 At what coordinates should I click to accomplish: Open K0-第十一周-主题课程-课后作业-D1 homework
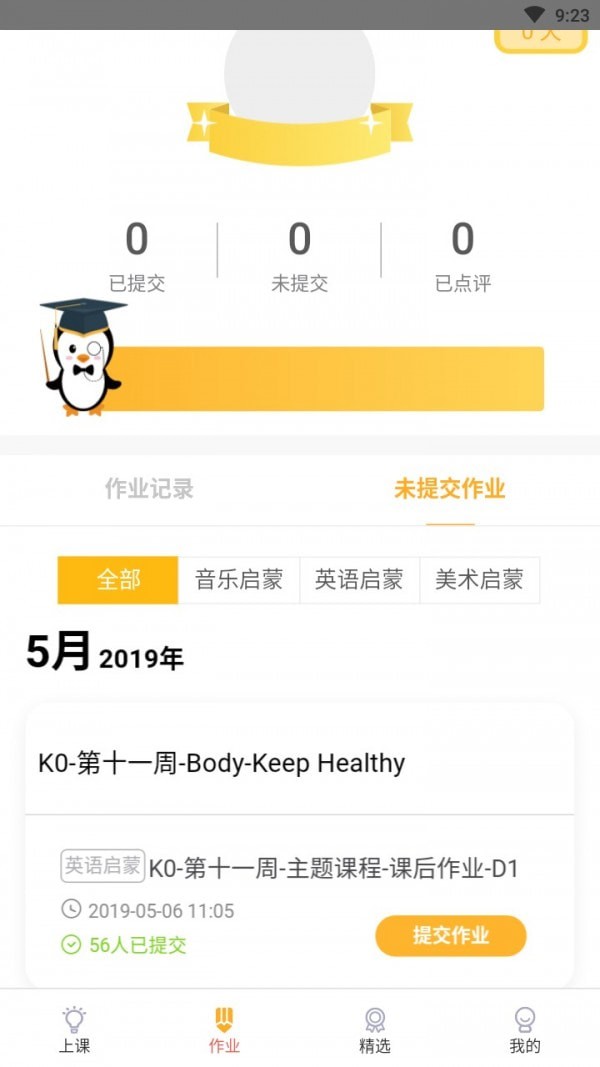click(x=334, y=868)
